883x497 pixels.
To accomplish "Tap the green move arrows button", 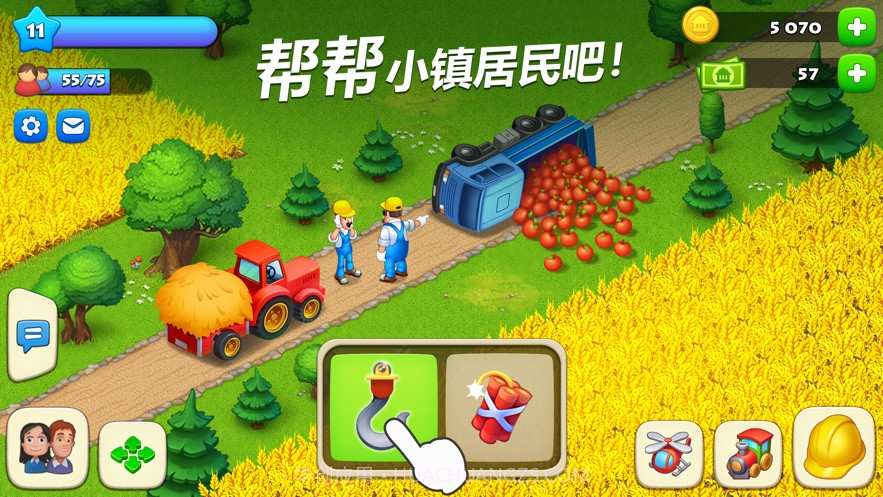I will tap(132, 455).
